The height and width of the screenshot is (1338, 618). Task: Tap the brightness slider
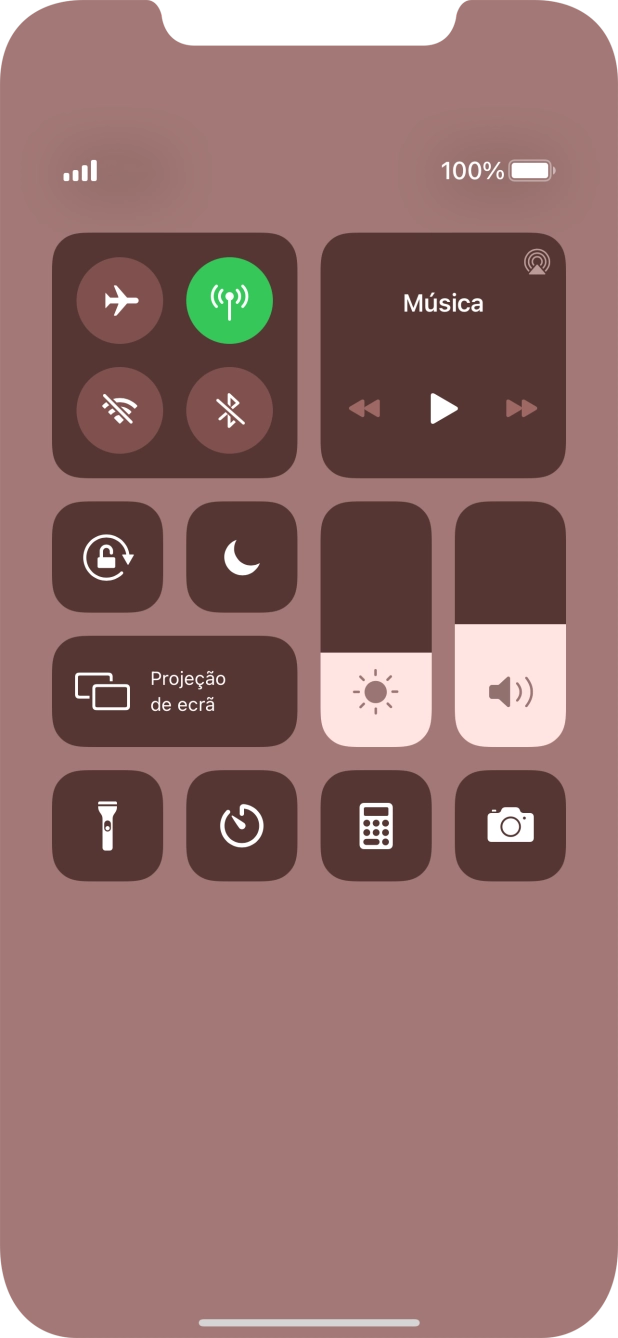pyautogui.click(x=376, y=624)
